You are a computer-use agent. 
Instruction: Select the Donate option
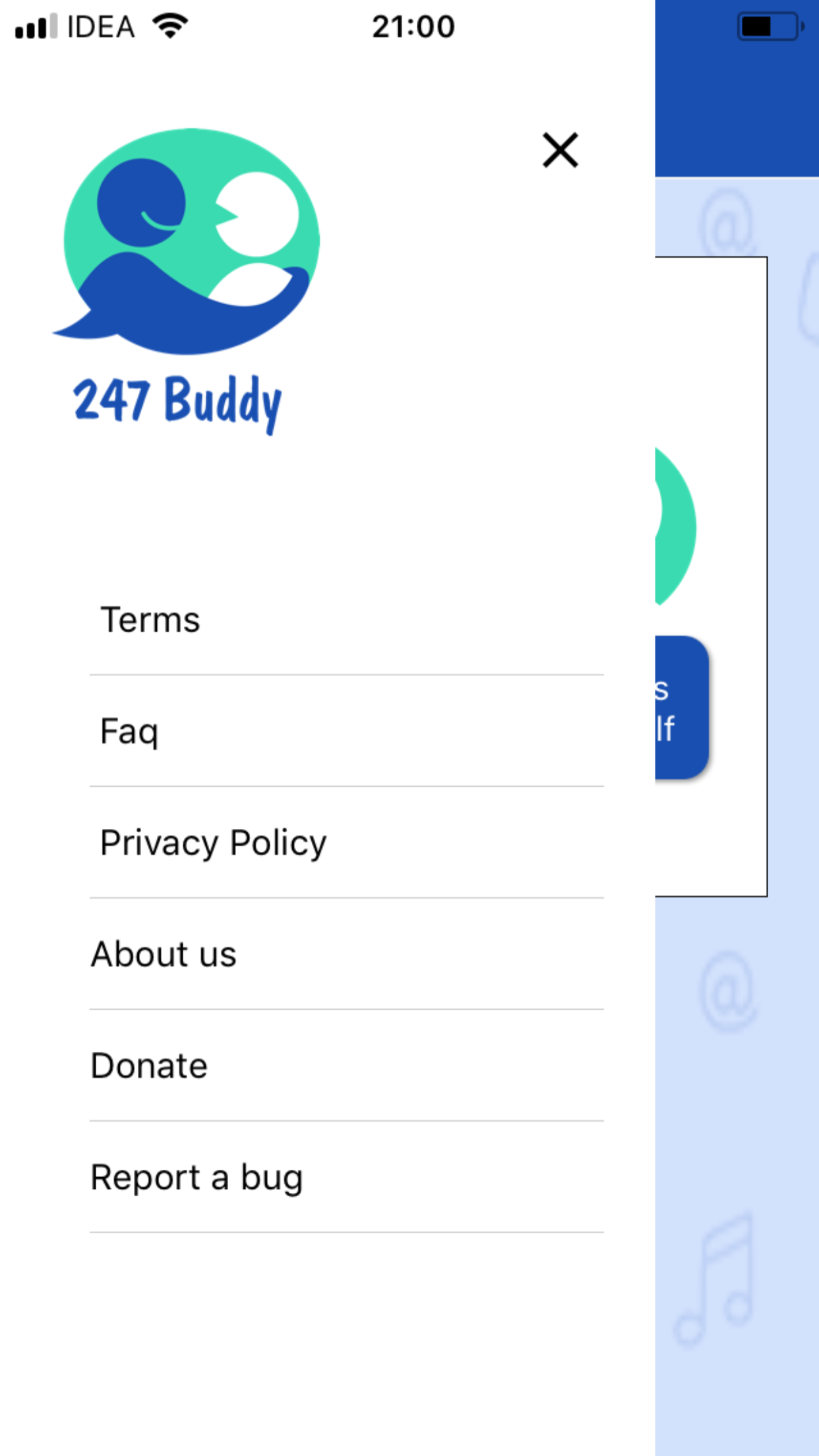point(149,1066)
